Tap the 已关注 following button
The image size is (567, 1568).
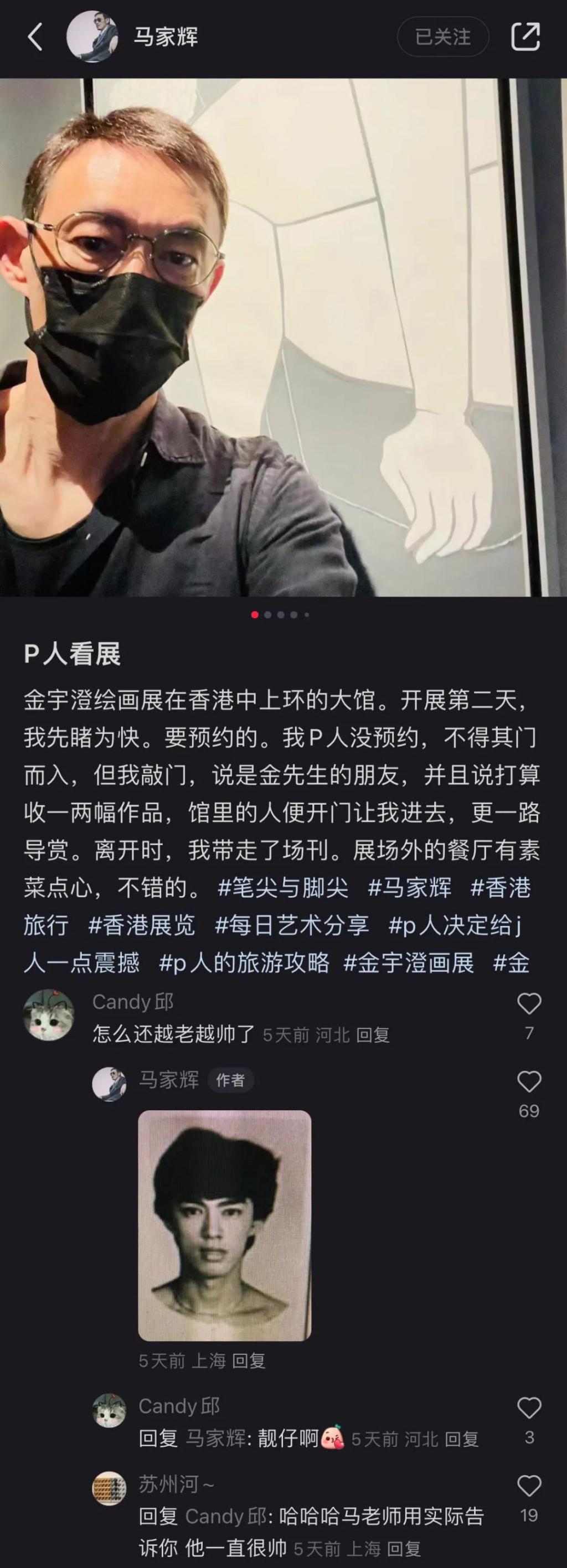(x=443, y=37)
